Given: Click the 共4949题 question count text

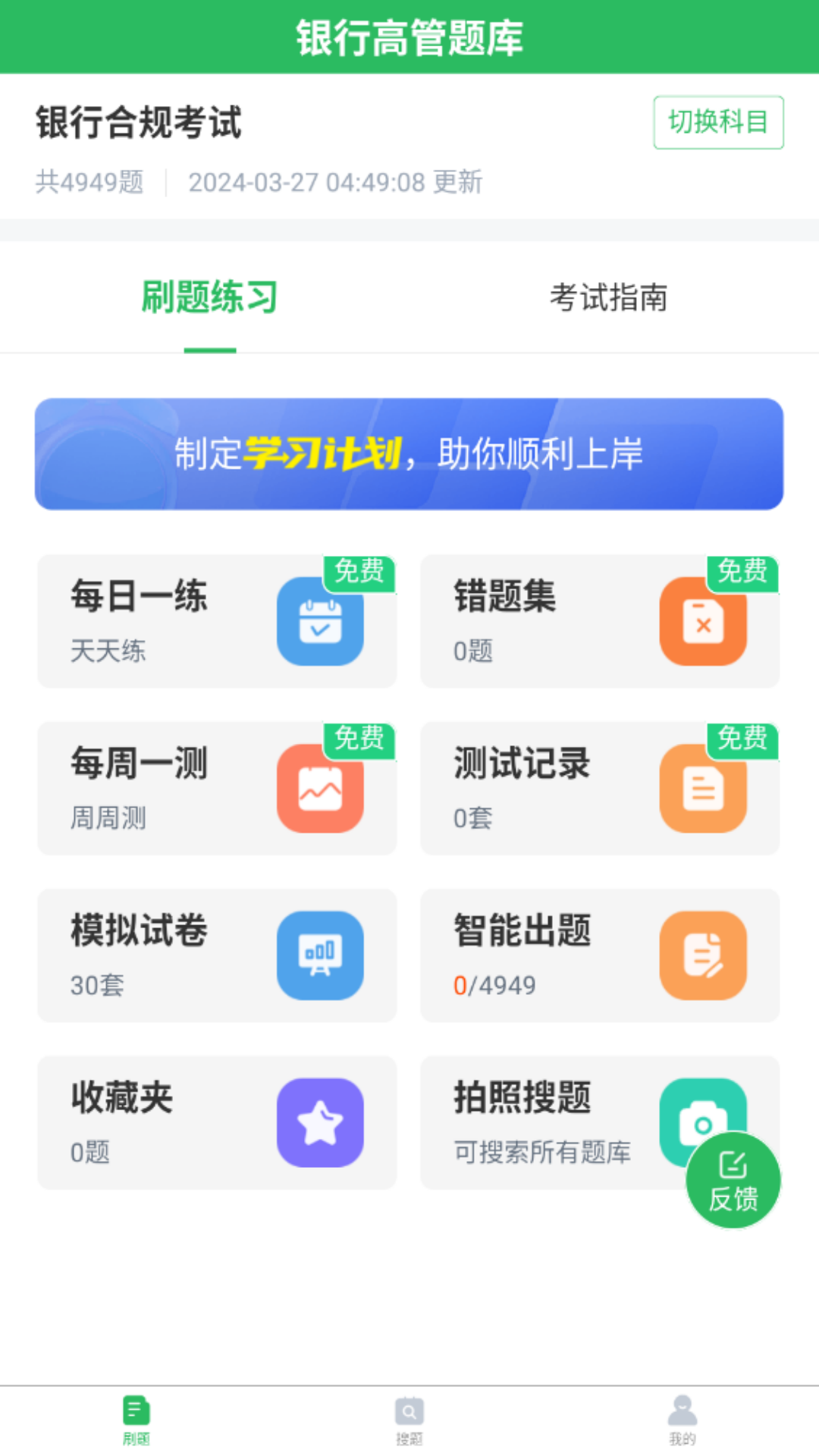Looking at the screenshot, I should 90,182.
